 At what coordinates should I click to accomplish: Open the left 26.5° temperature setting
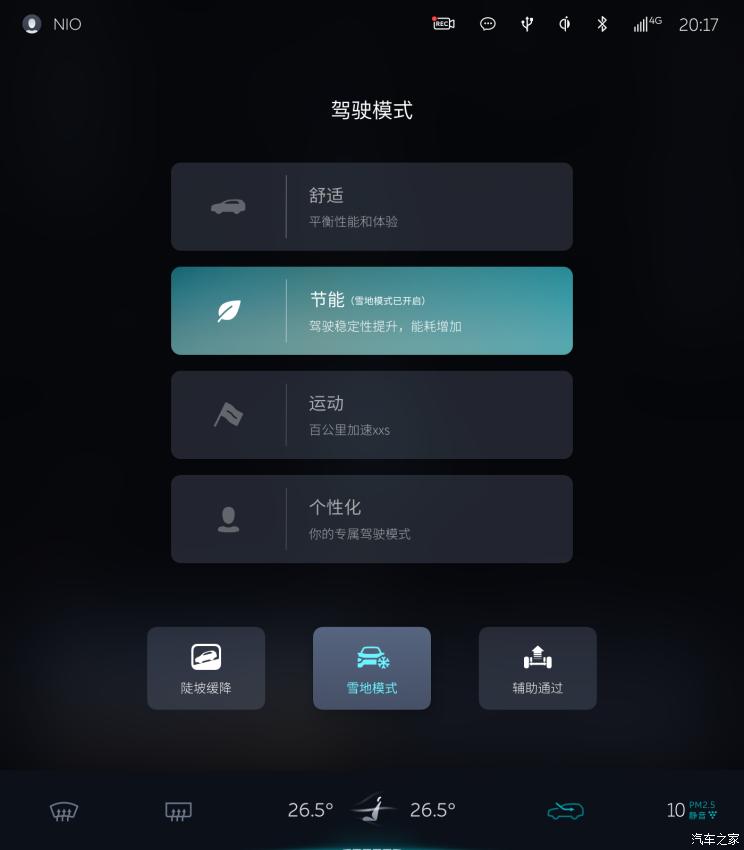pos(310,810)
